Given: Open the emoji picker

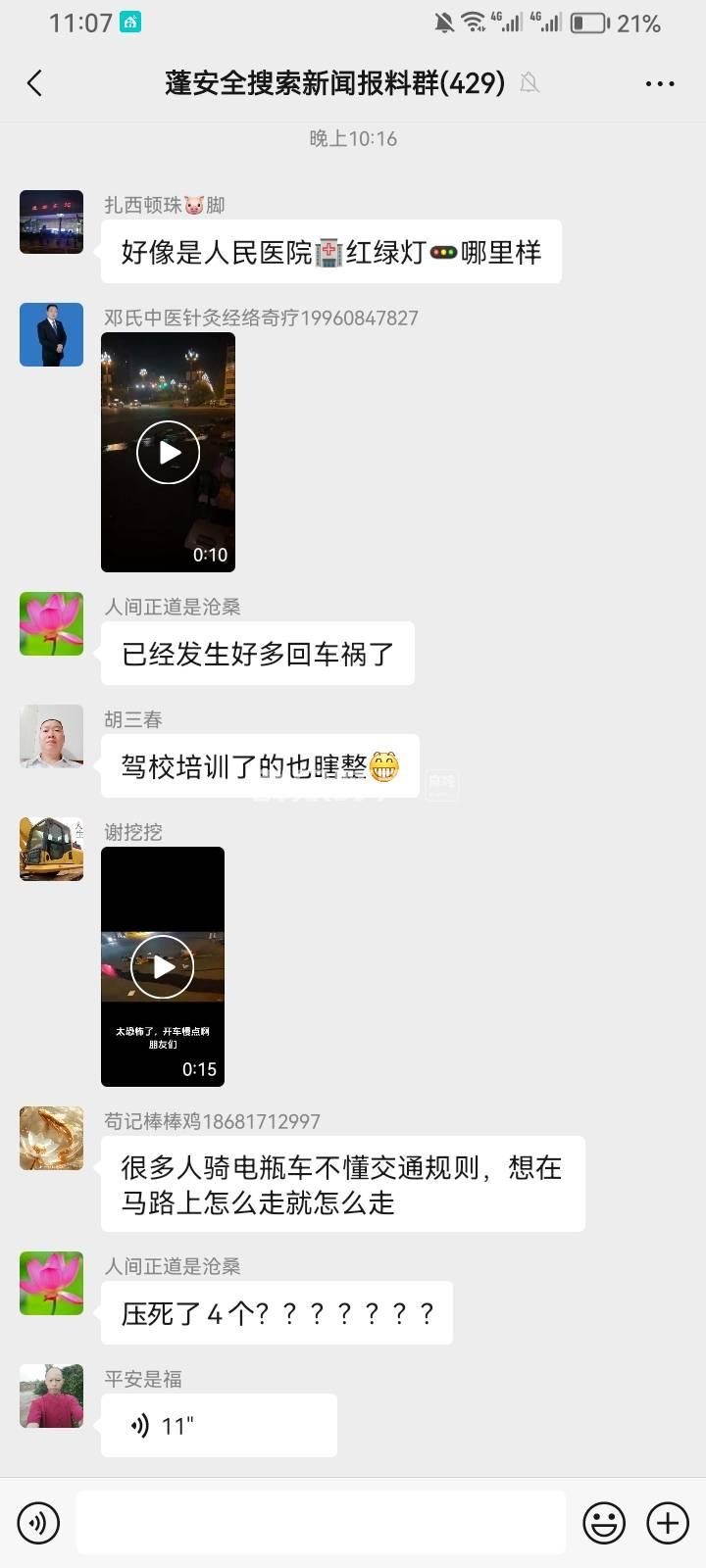Looking at the screenshot, I should [x=604, y=1523].
